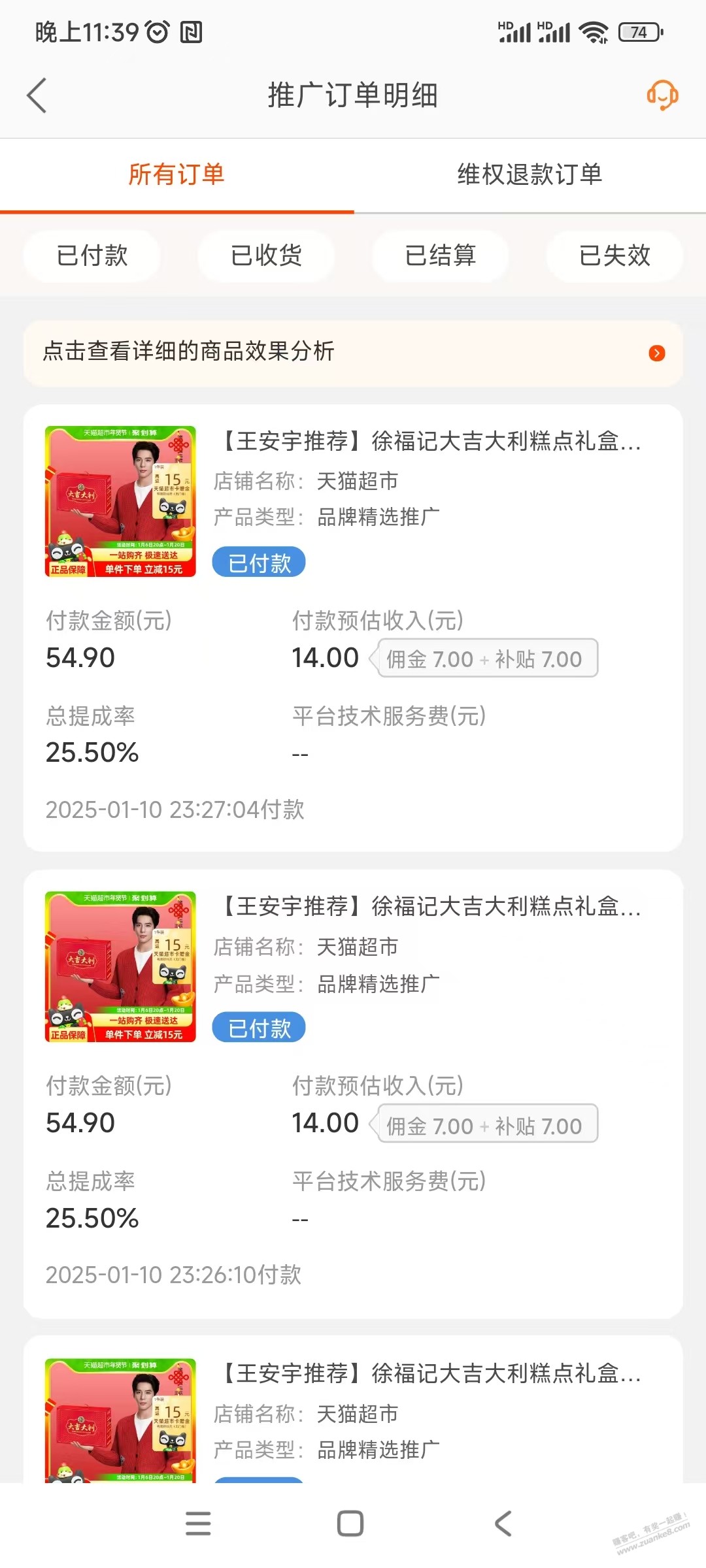Filter orders by 已结算
The height and width of the screenshot is (1568, 706).
click(441, 255)
